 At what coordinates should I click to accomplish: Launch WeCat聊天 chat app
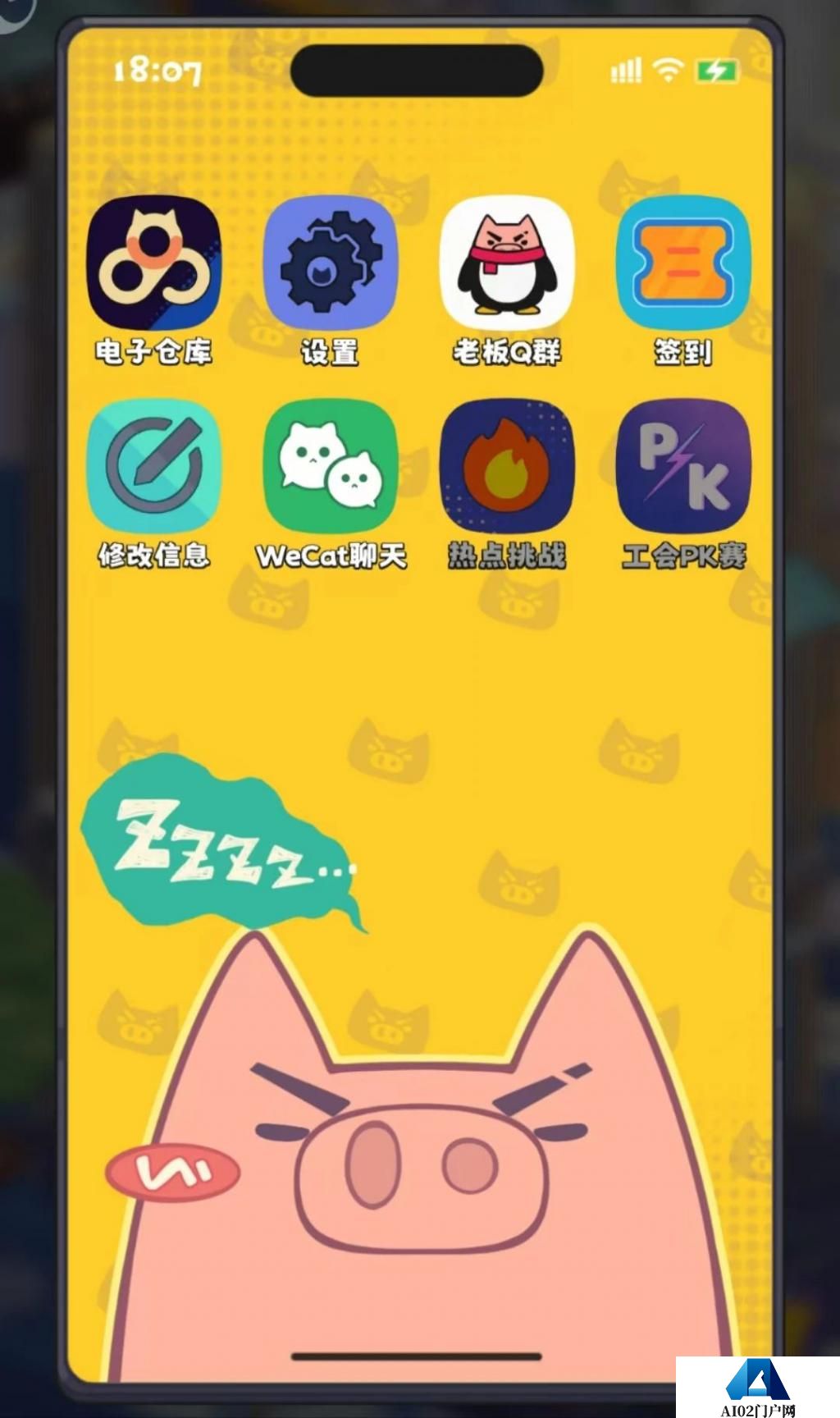pyautogui.click(x=330, y=466)
